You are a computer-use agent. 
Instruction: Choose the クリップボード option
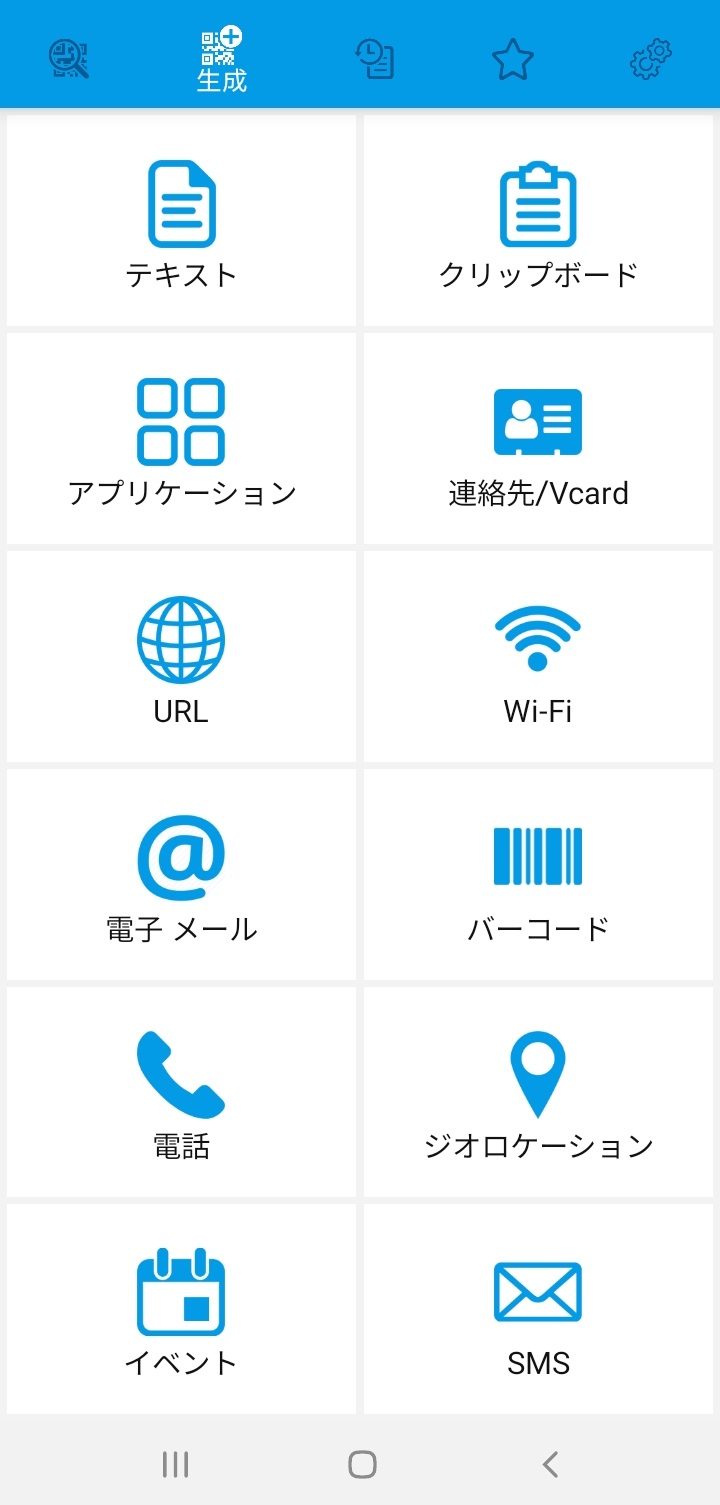coord(538,221)
